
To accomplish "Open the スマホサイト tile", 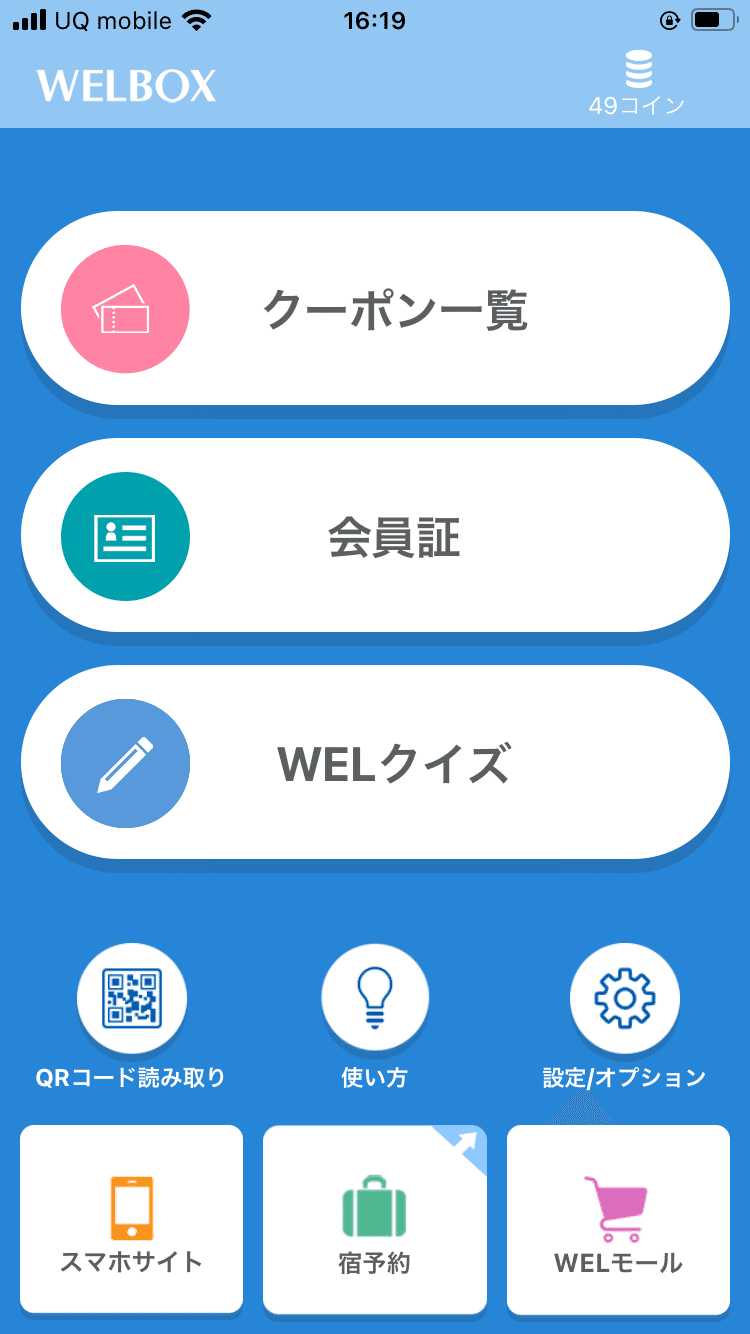I will pyautogui.click(x=130, y=1220).
